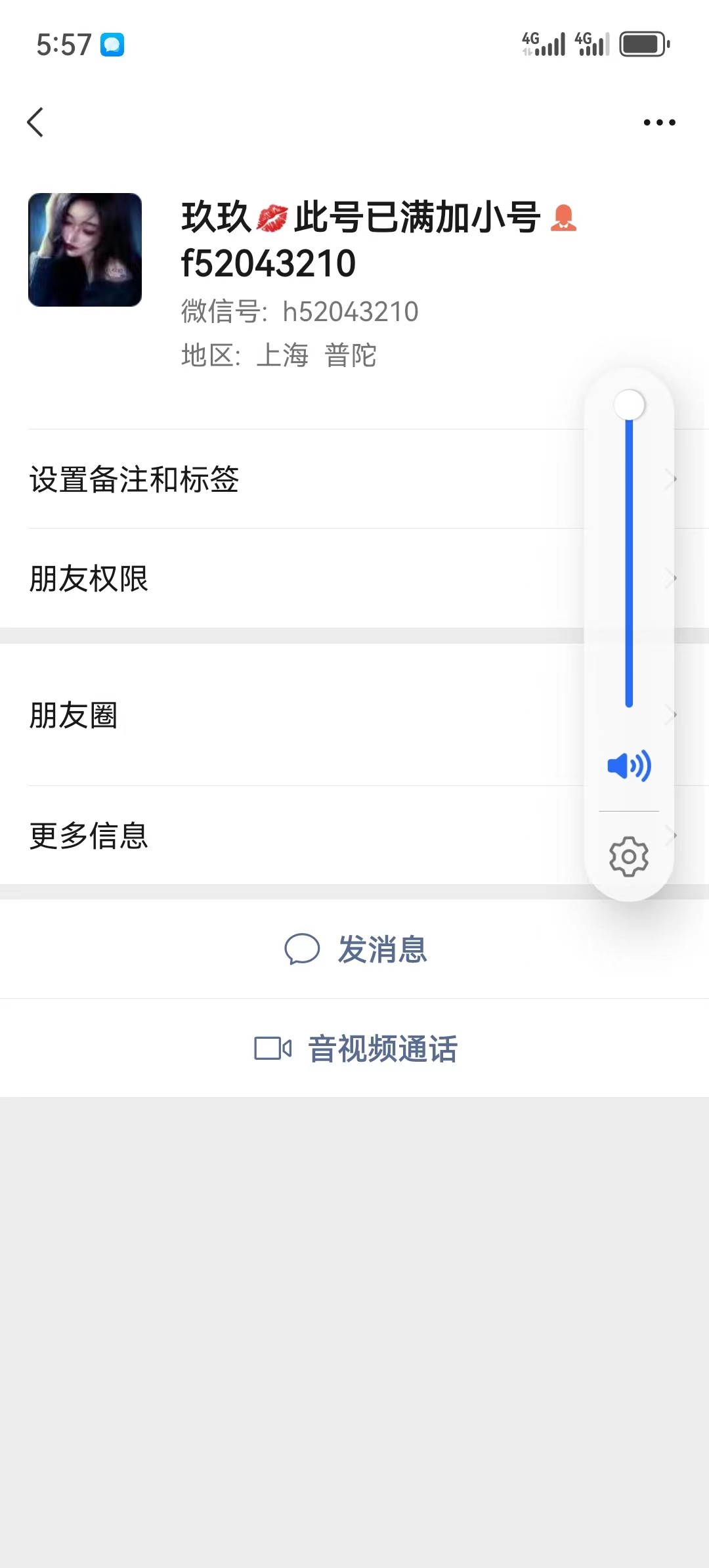View the contact's profile photo
Screen dimensions: 709x1568
tap(85, 250)
